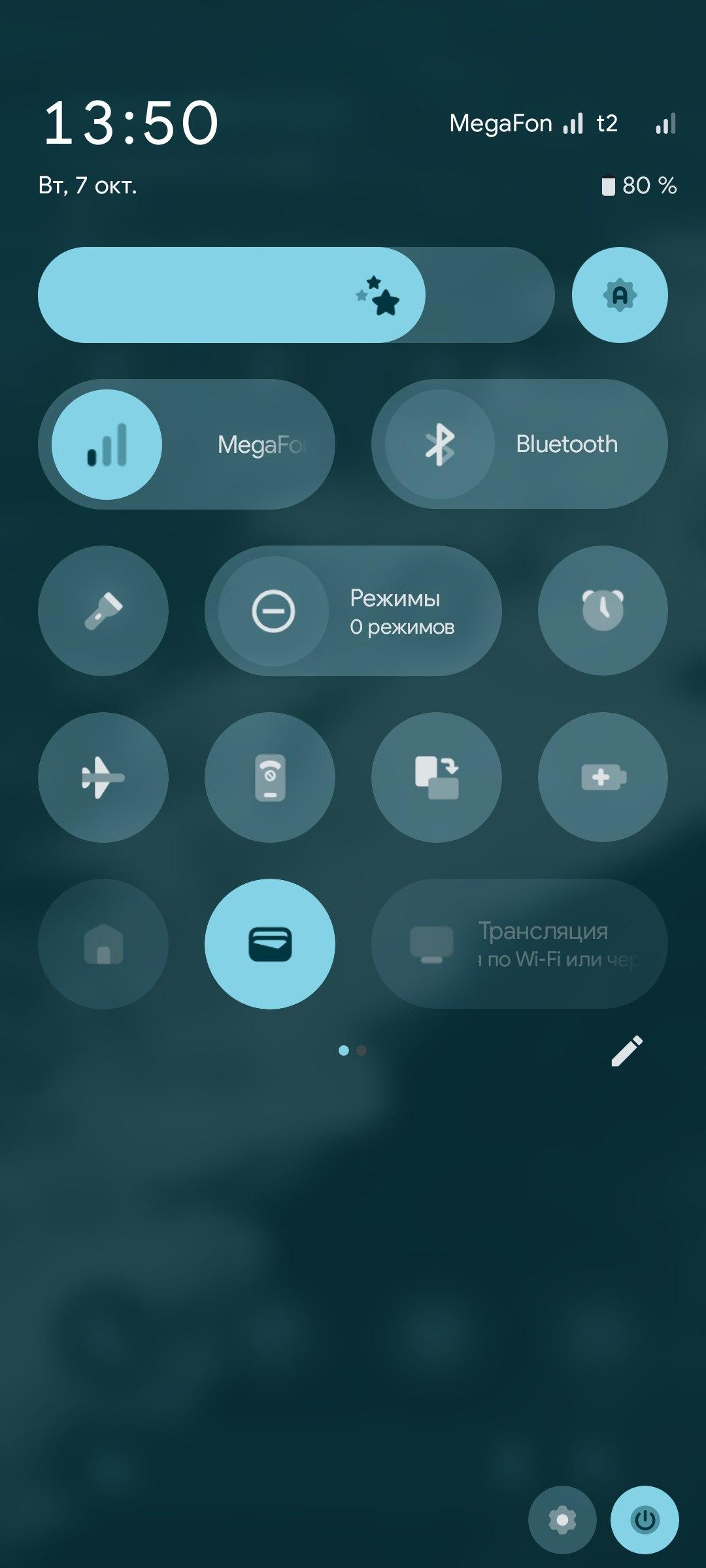Open the home controls tile
The height and width of the screenshot is (1568, 706).
point(103,944)
